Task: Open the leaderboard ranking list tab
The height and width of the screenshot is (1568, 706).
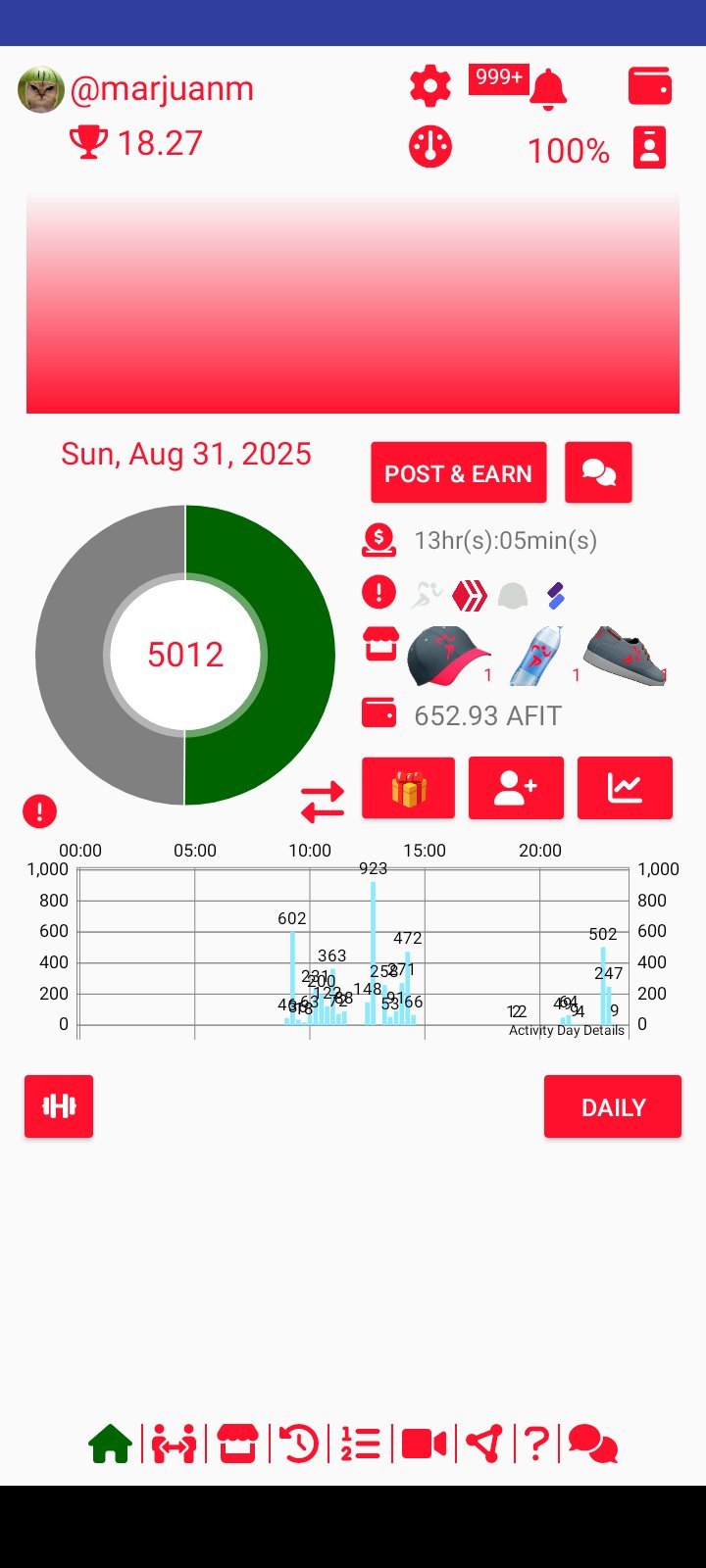Action: point(361,1444)
